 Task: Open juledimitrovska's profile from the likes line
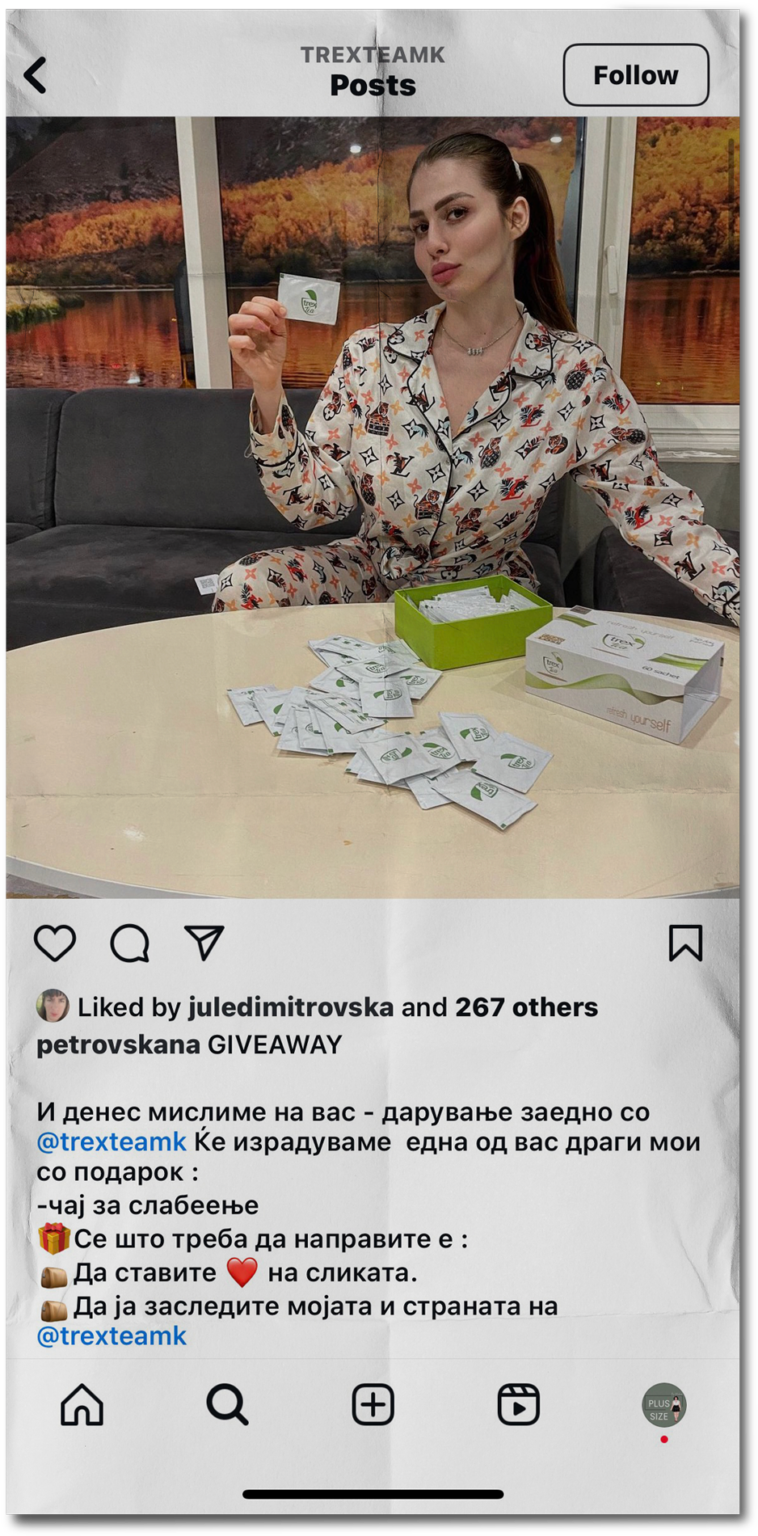[290, 1007]
